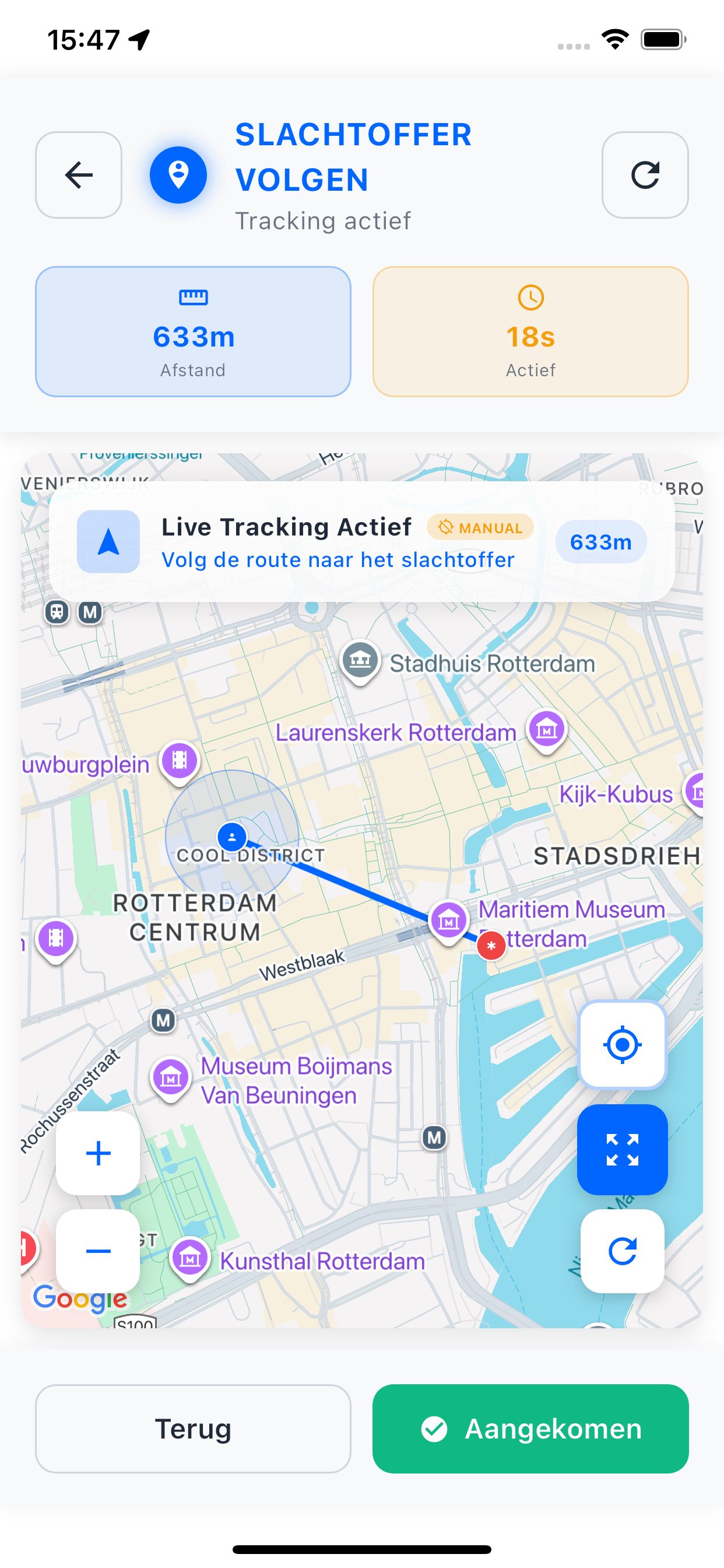Center map on your position with the locate icon

[622, 1045]
